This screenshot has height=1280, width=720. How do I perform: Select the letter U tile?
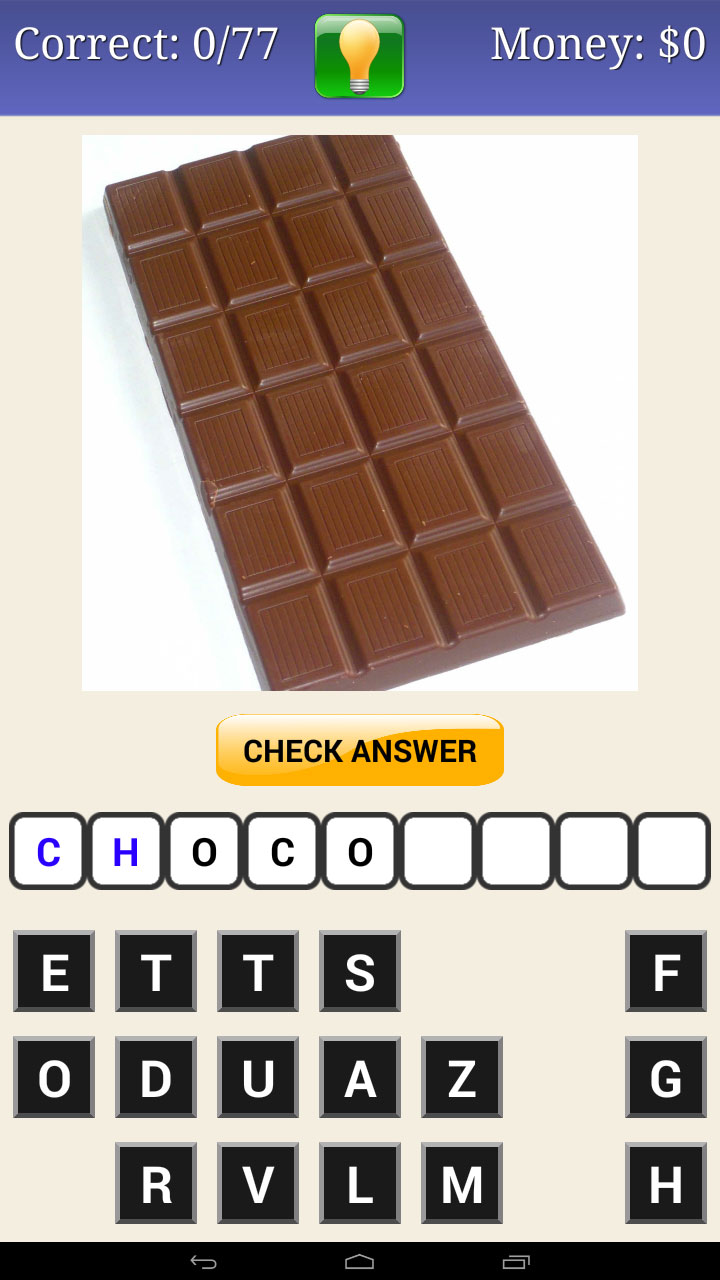[x=257, y=1078]
